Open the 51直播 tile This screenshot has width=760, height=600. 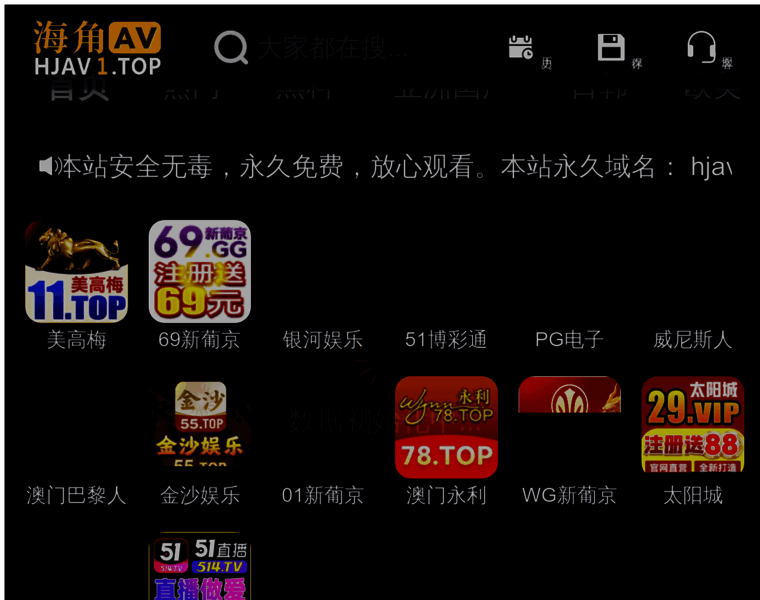(200, 567)
